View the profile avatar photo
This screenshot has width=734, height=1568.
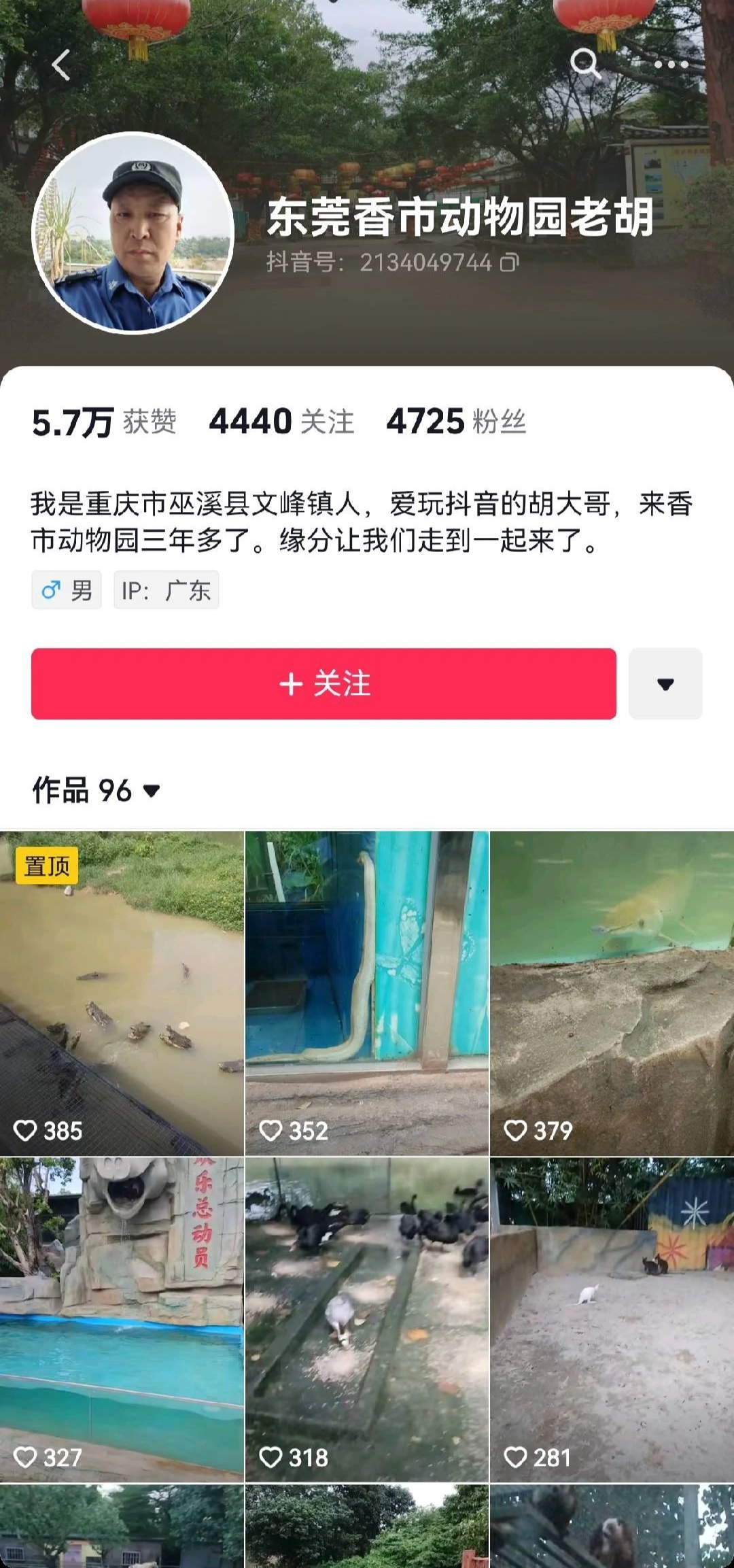click(133, 233)
